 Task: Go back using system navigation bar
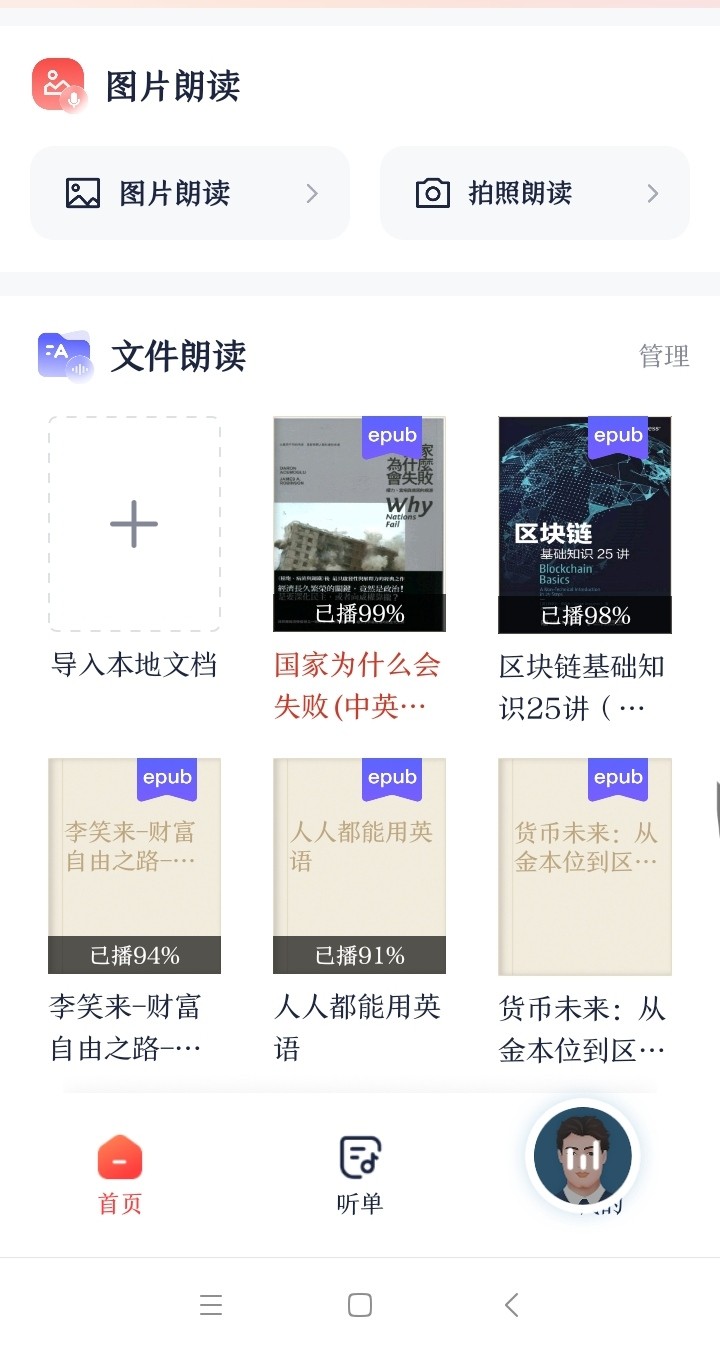coord(511,1305)
